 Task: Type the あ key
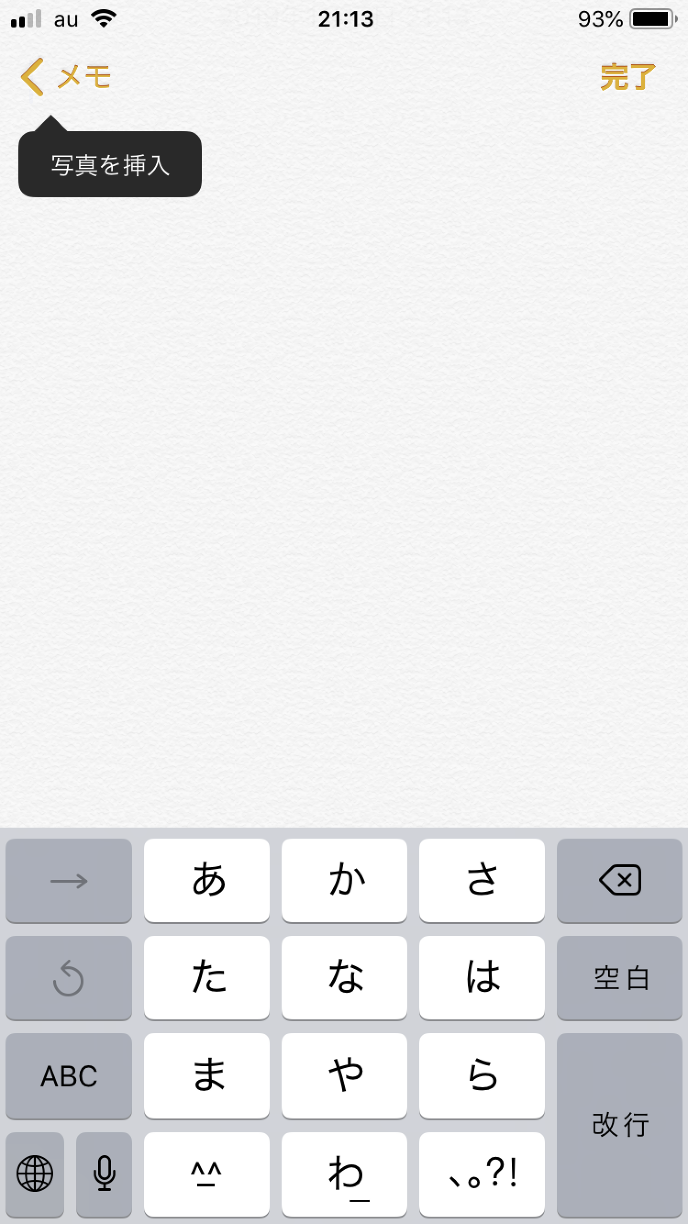207,880
